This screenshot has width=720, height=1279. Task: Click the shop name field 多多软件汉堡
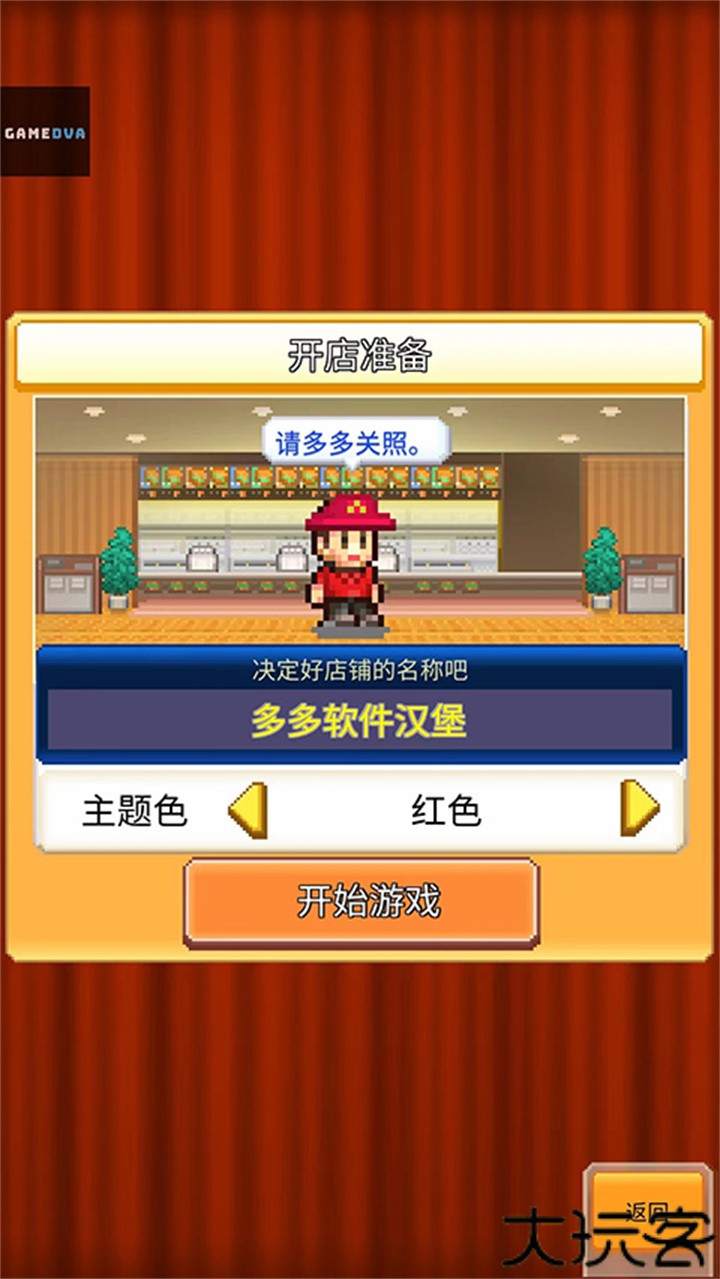(x=358, y=722)
